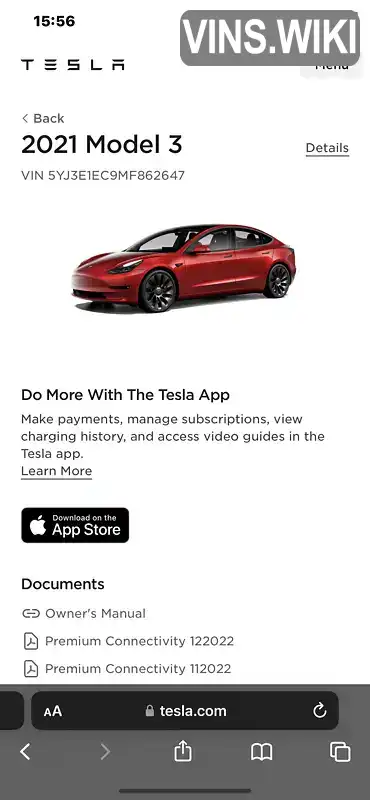The height and width of the screenshot is (800, 370).
Task: Tap the tesla.com address bar
Action: tap(185, 710)
